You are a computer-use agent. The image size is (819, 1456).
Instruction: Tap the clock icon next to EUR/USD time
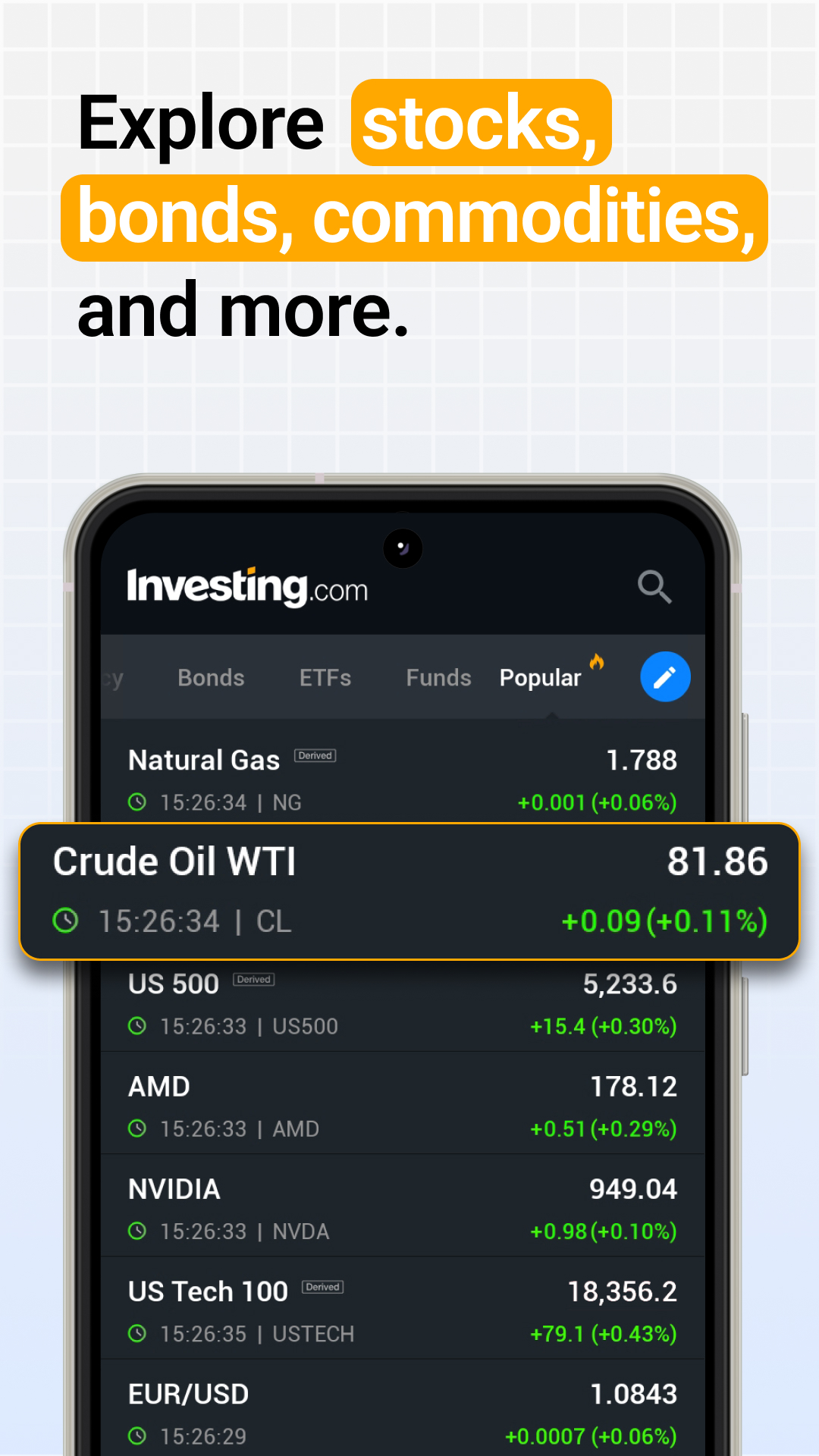coord(136,1436)
